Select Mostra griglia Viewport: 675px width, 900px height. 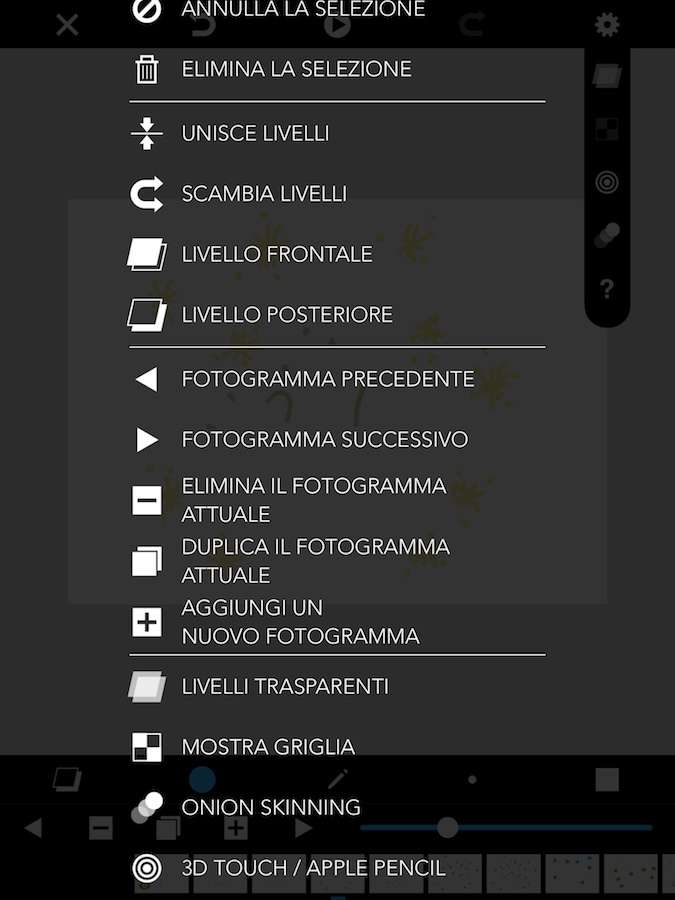(268, 747)
